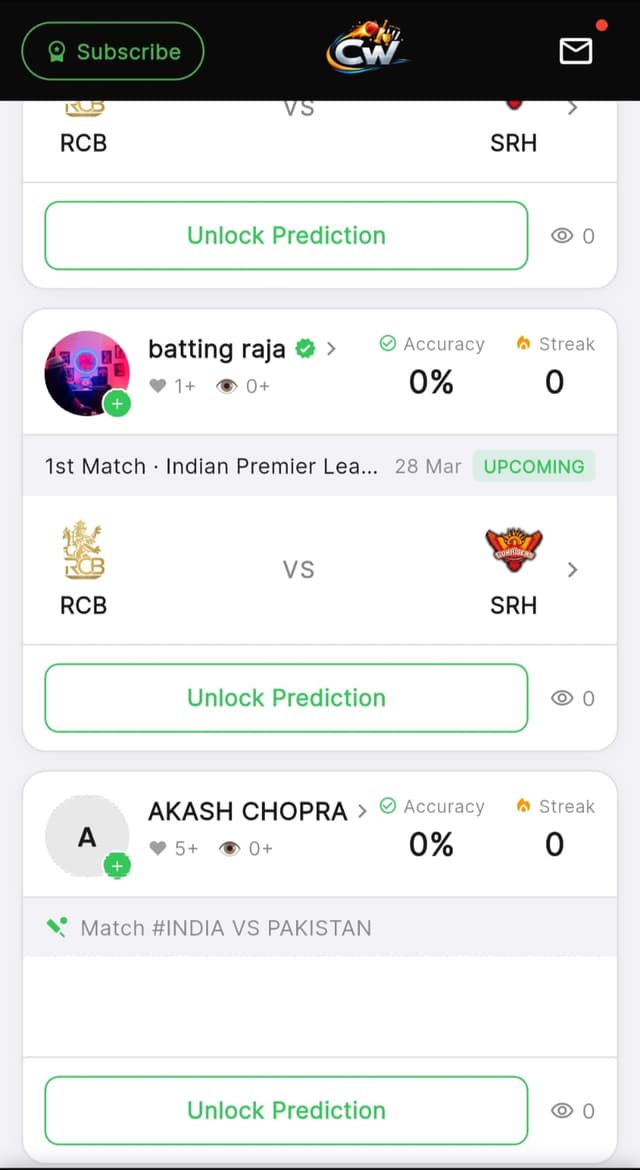Unlock batting raja's RCB vs SRH prediction
Screen dimensions: 640x1170
(286, 697)
